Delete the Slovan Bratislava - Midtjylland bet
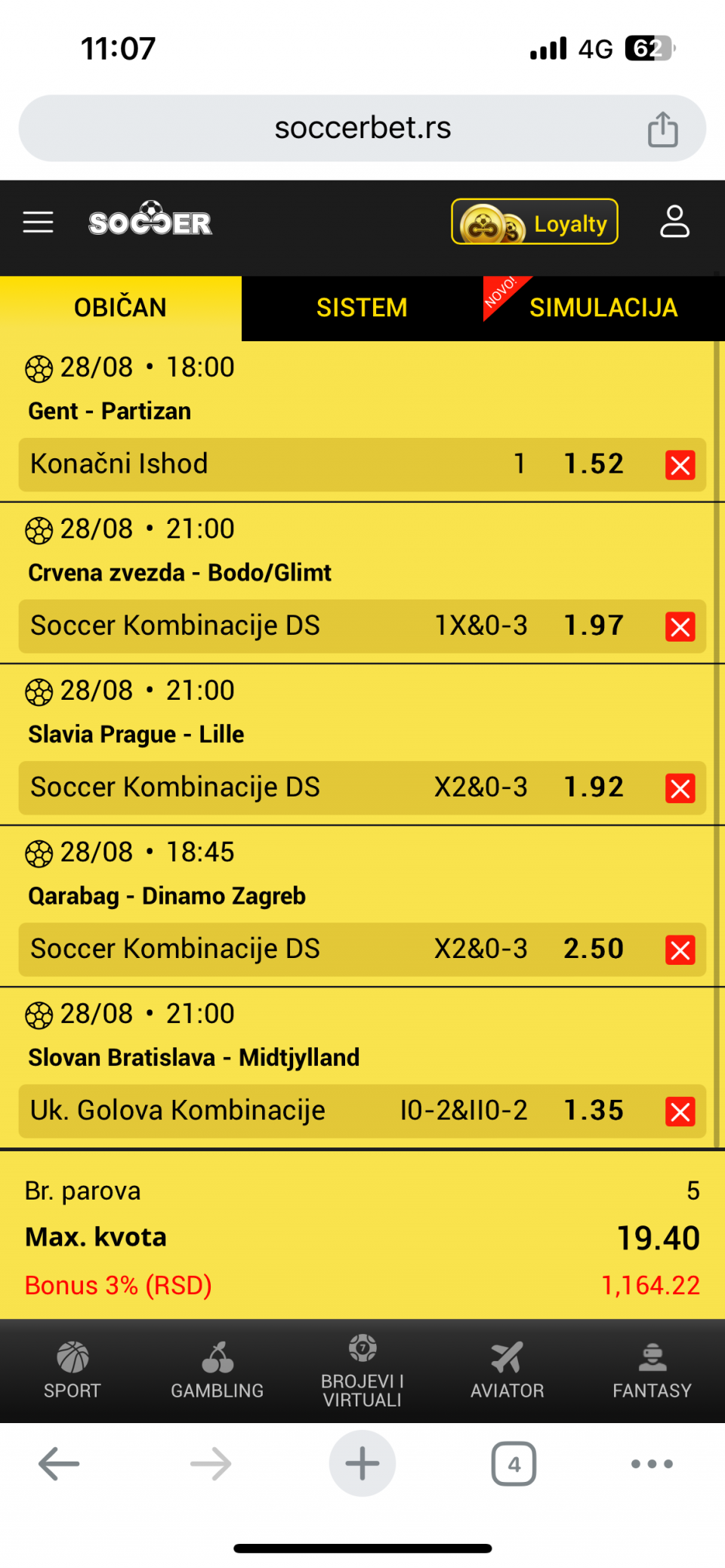Viewport: 725px width, 1568px height. point(680,1111)
